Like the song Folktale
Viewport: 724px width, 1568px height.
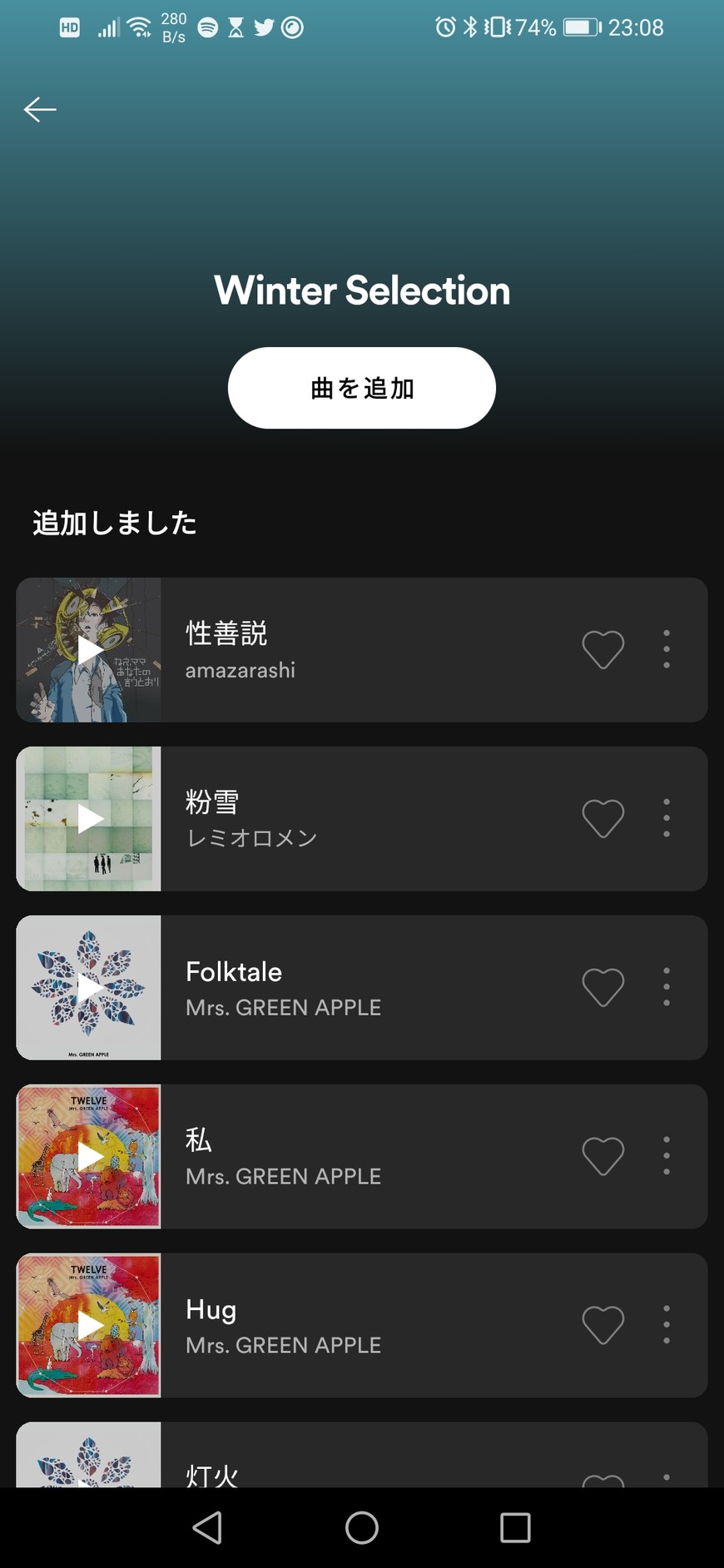(x=603, y=988)
